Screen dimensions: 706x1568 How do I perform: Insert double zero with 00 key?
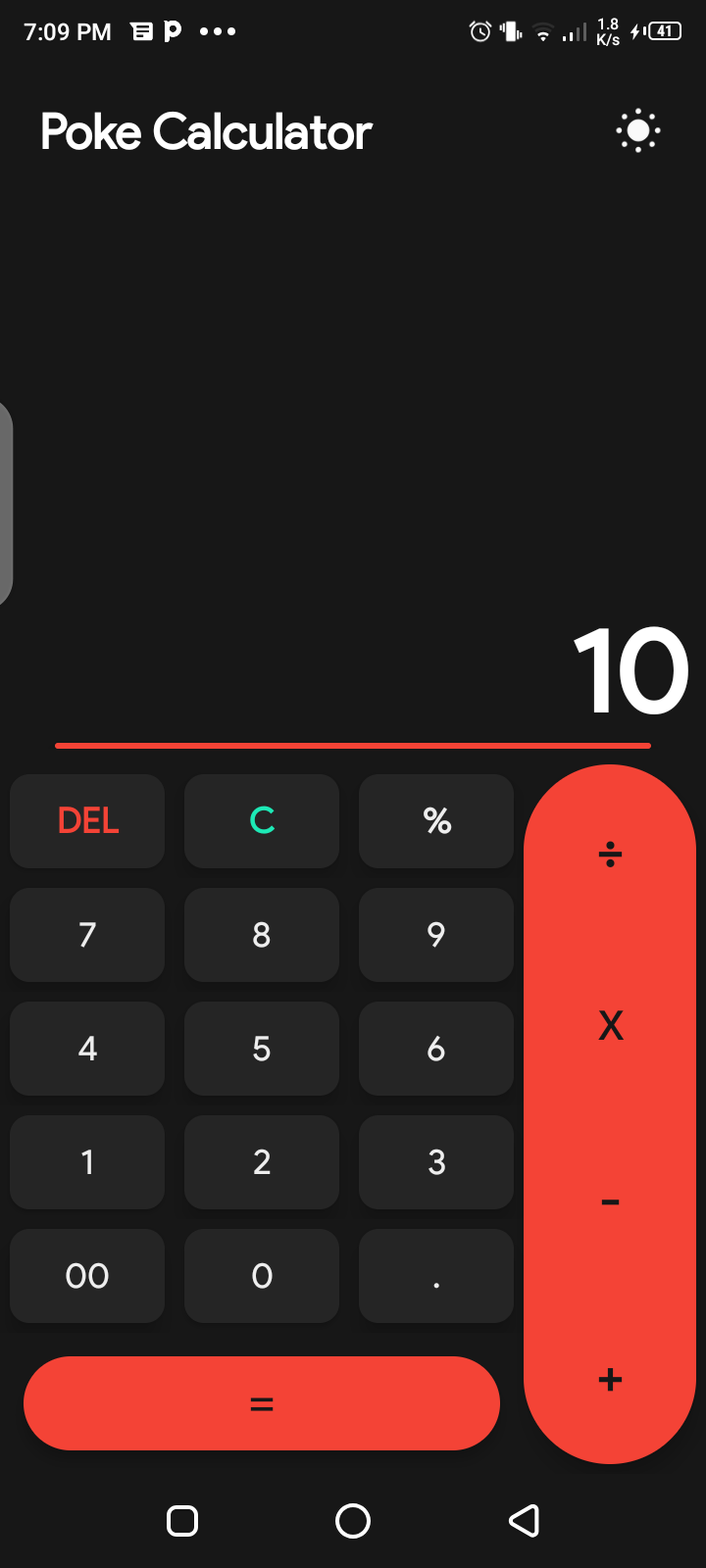coord(87,1276)
